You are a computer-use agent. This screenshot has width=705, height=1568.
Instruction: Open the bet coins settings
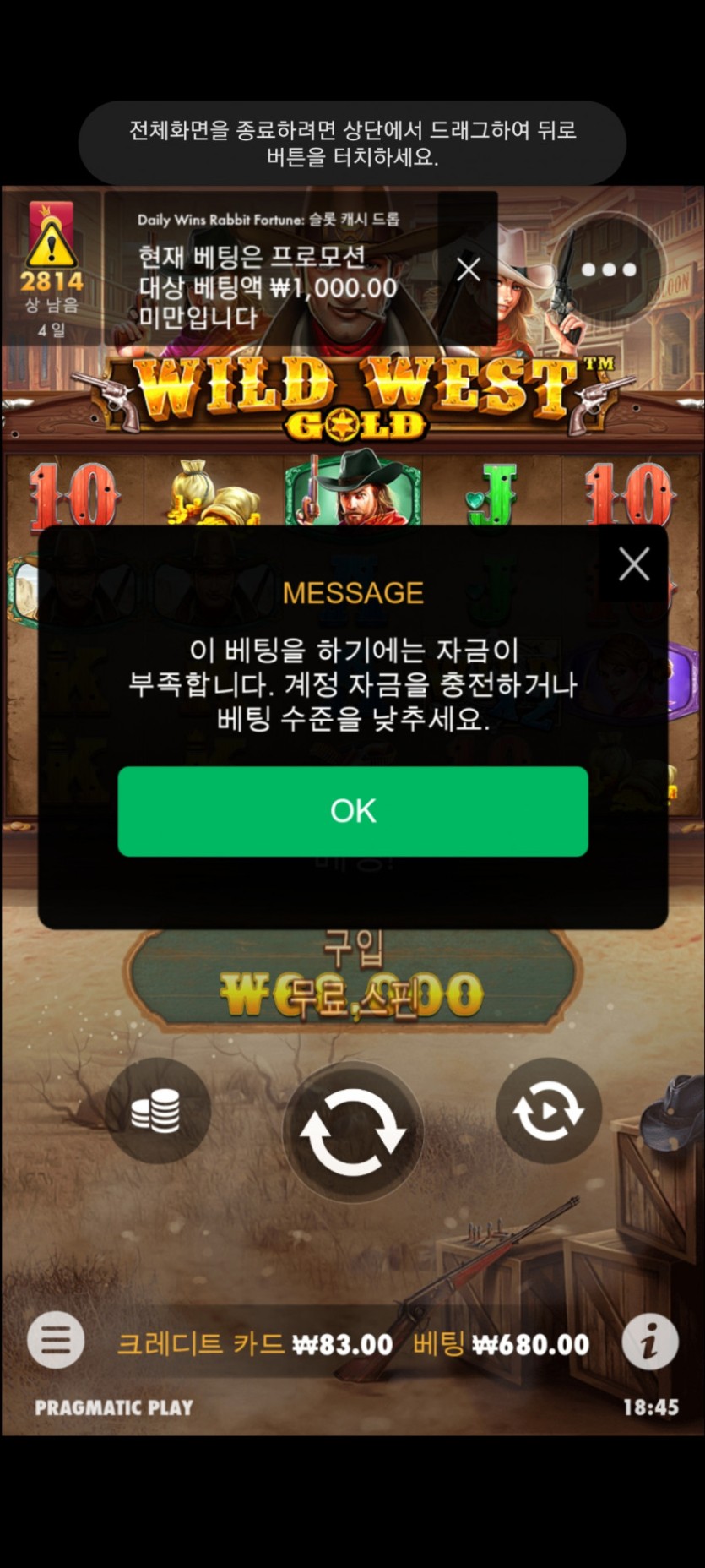[157, 1110]
